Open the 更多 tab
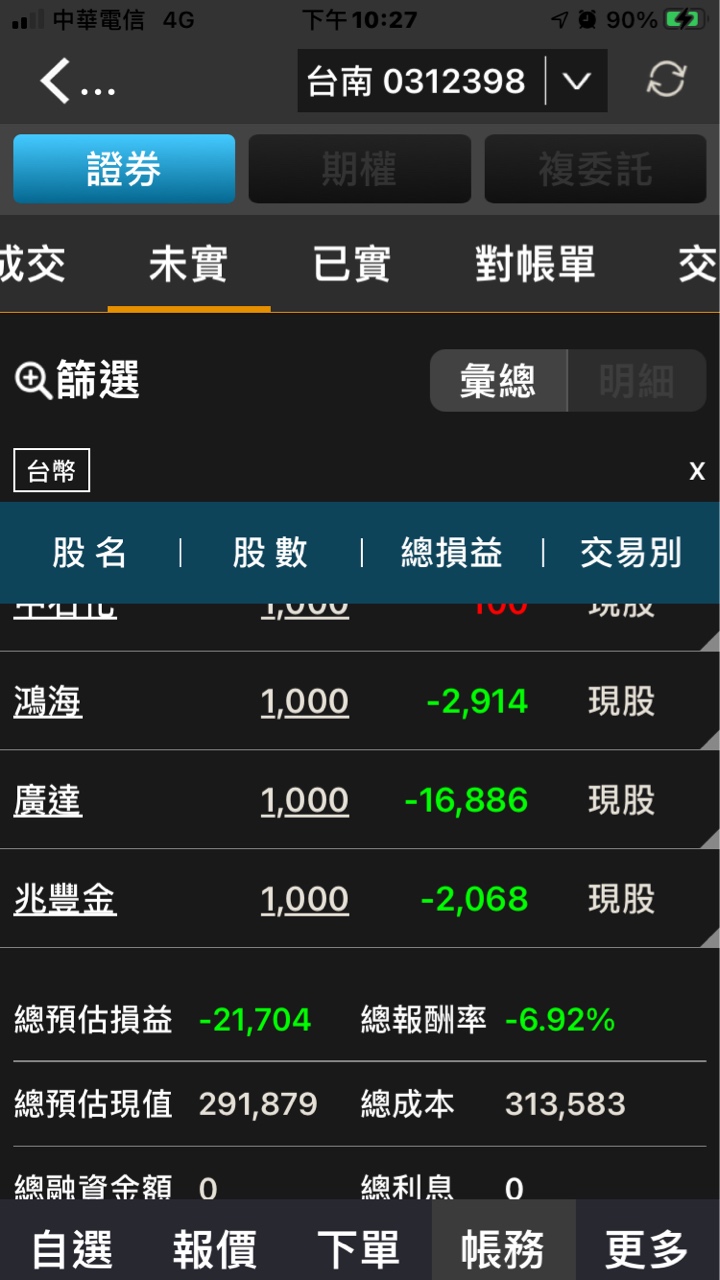This screenshot has height=1280, width=720. [647, 1249]
